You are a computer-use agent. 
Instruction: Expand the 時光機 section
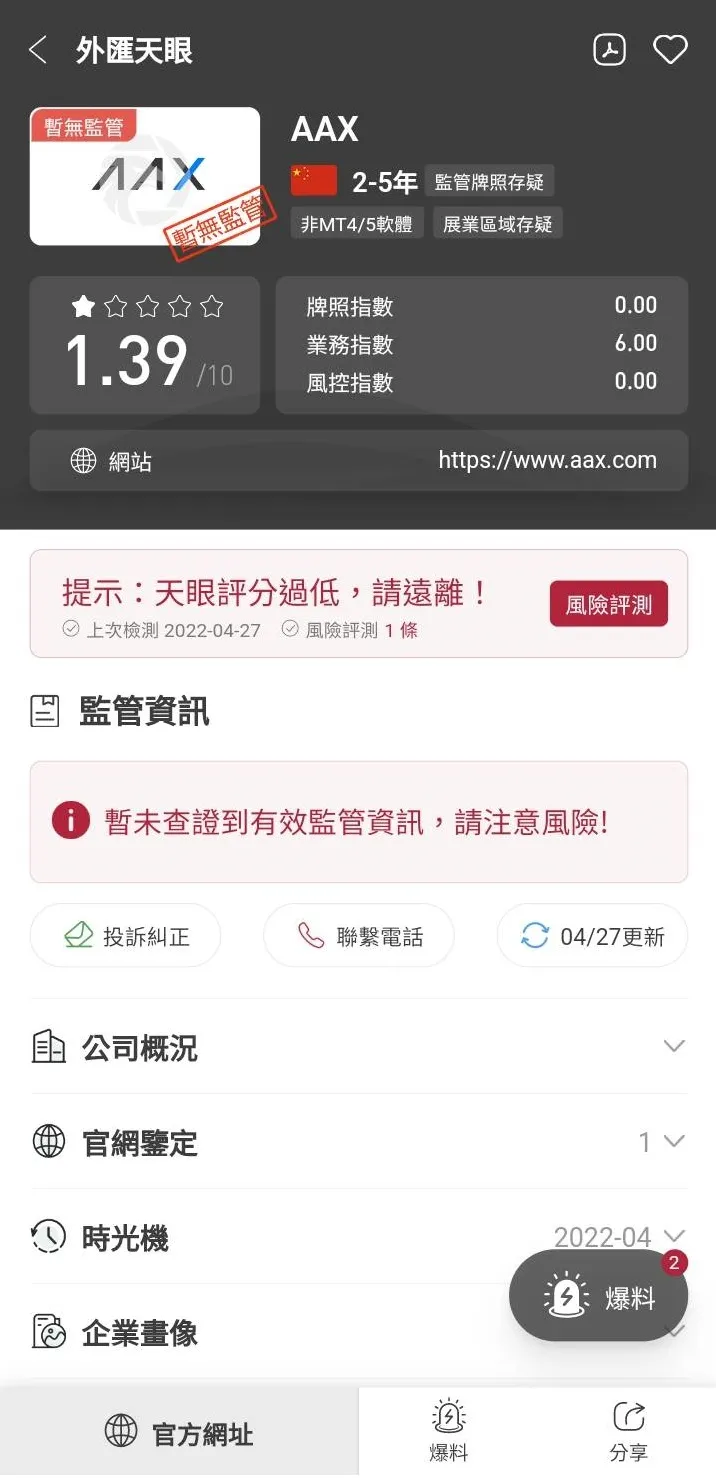(359, 1237)
